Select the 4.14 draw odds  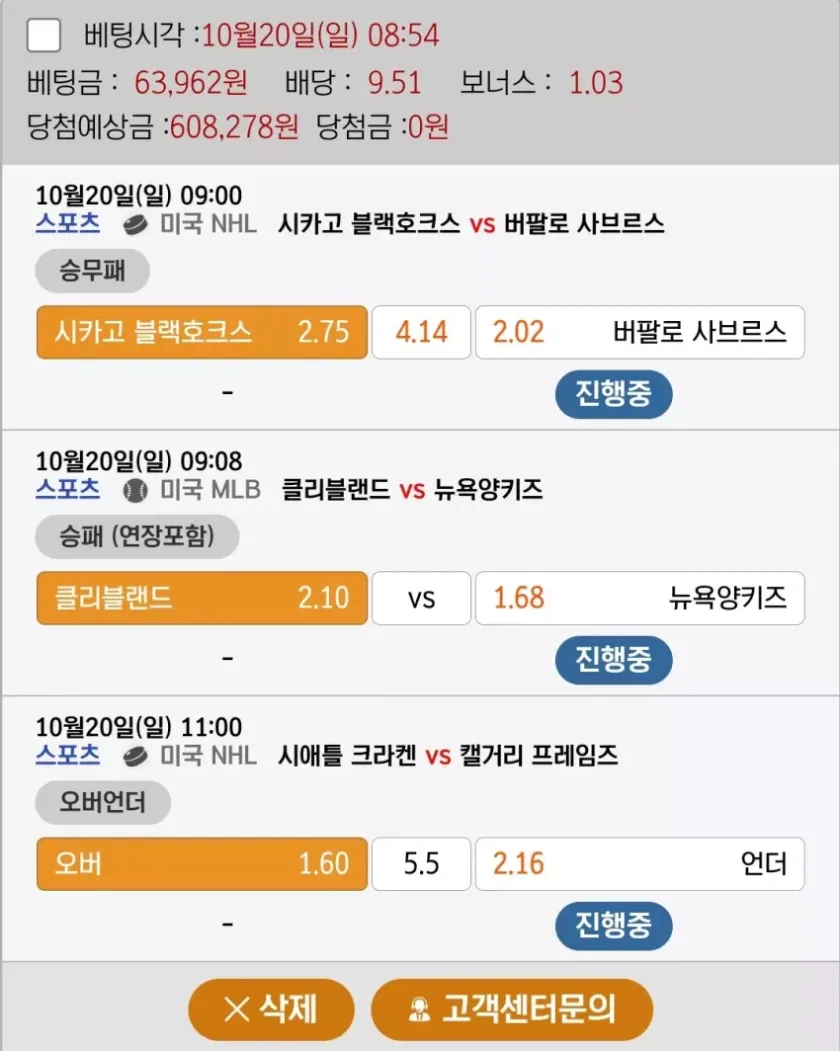(x=421, y=332)
